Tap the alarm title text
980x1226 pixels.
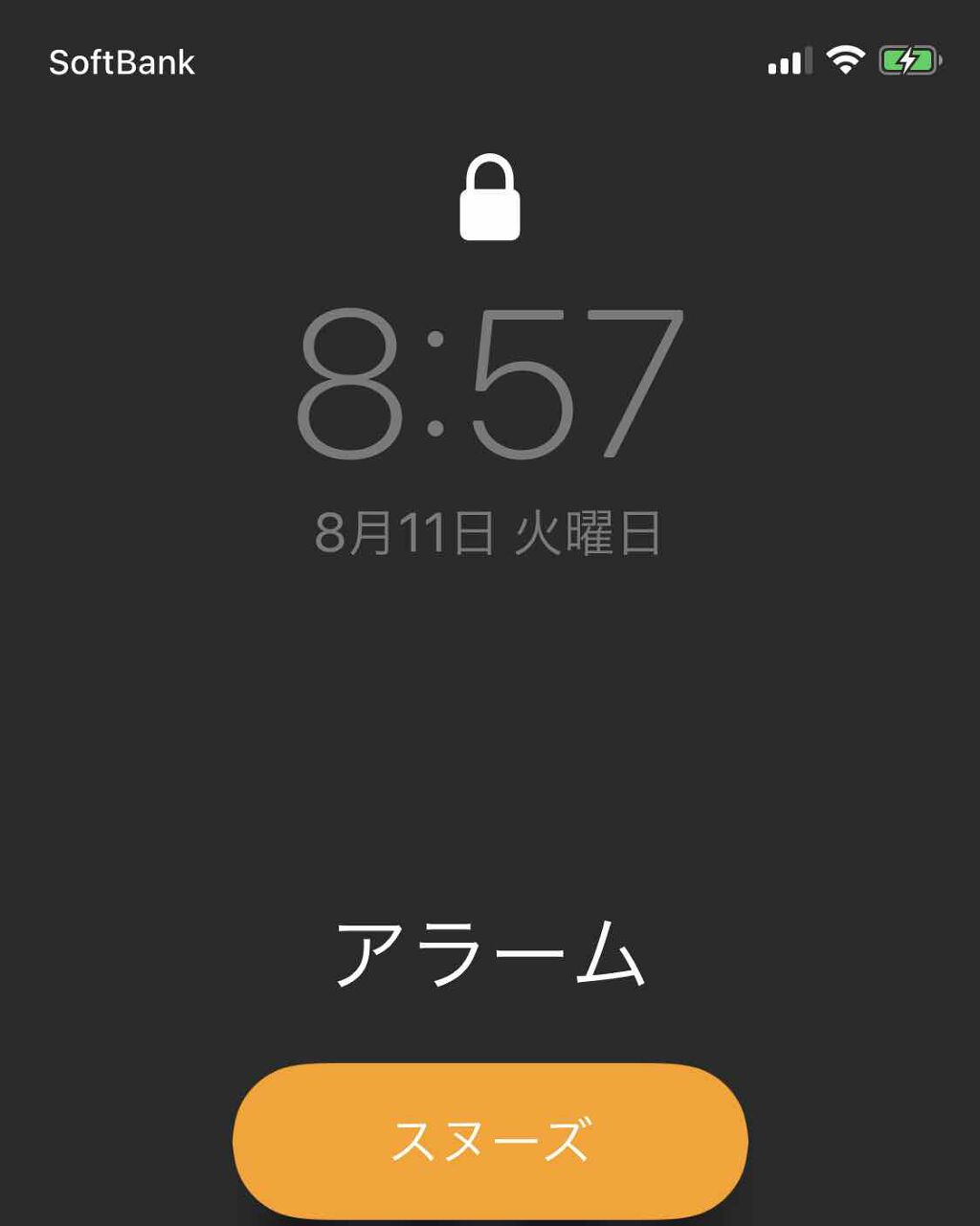point(490,952)
